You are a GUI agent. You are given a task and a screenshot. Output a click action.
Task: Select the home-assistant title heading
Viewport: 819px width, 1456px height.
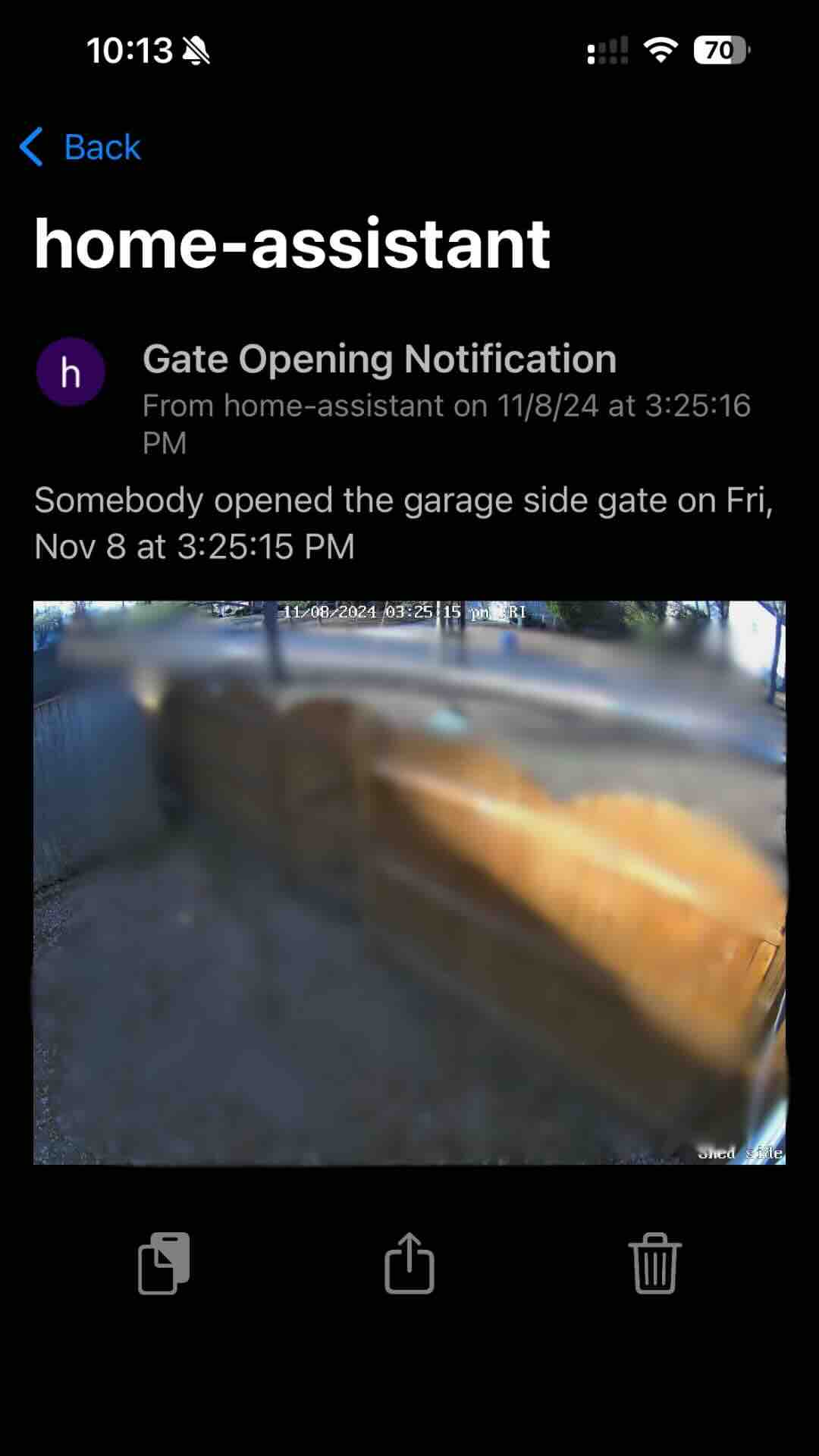pyautogui.click(x=293, y=243)
